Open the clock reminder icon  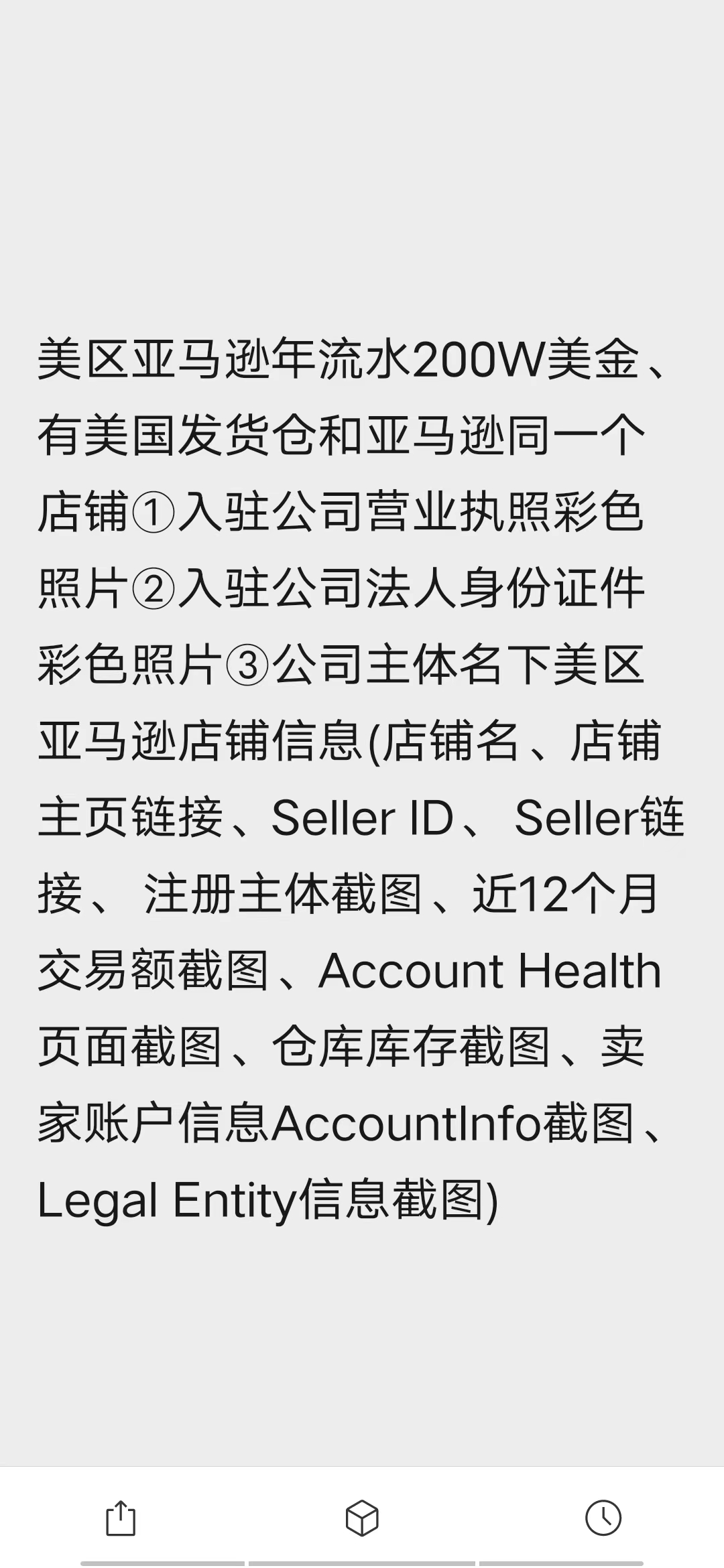603,1518
